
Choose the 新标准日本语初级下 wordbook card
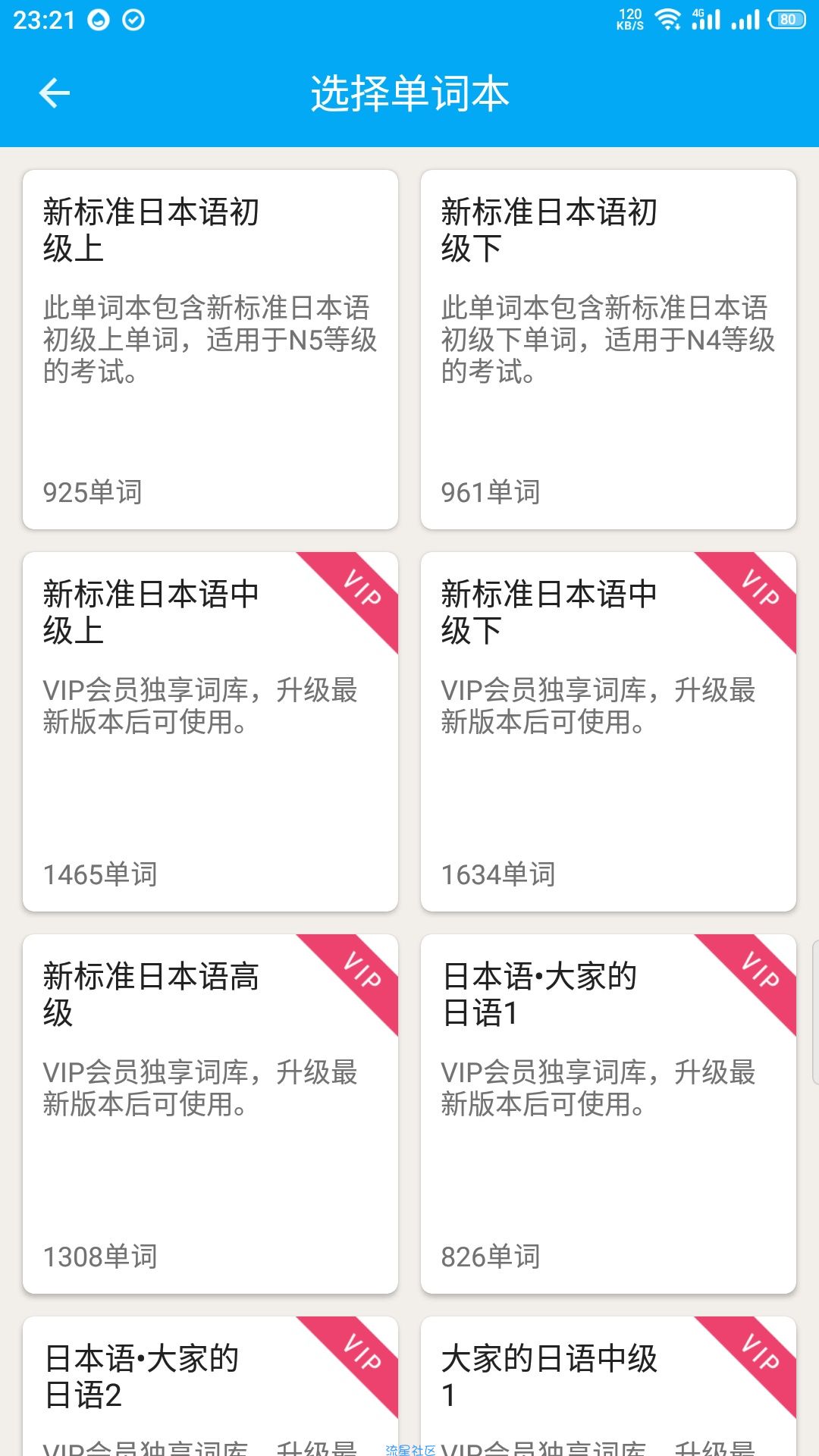608,350
